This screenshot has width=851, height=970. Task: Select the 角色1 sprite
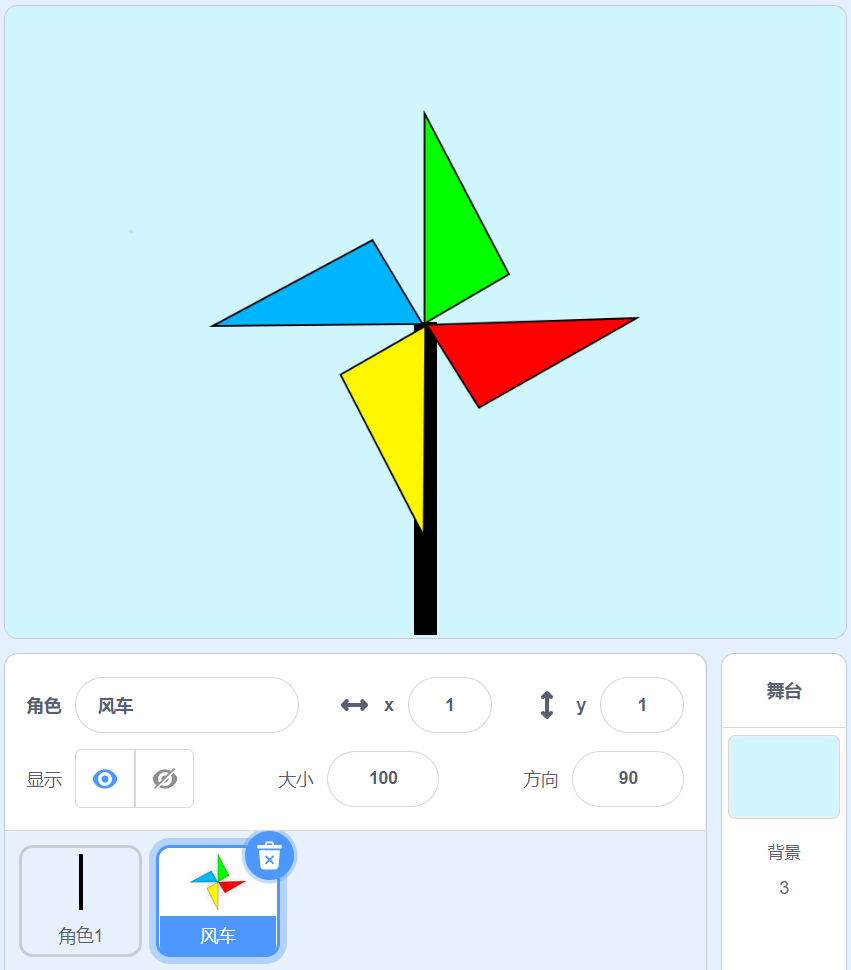click(x=80, y=900)
